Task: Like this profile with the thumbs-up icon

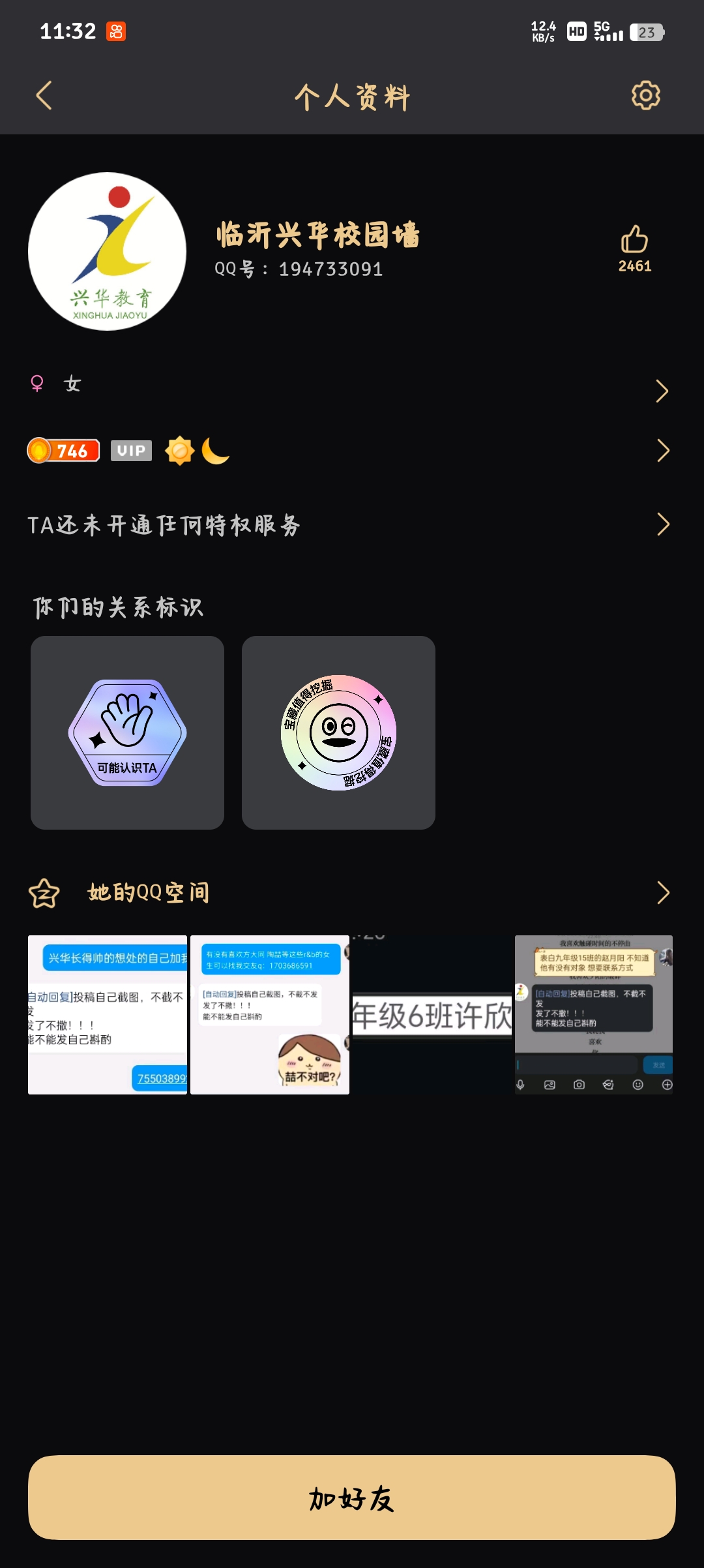Action: (634, 240)
